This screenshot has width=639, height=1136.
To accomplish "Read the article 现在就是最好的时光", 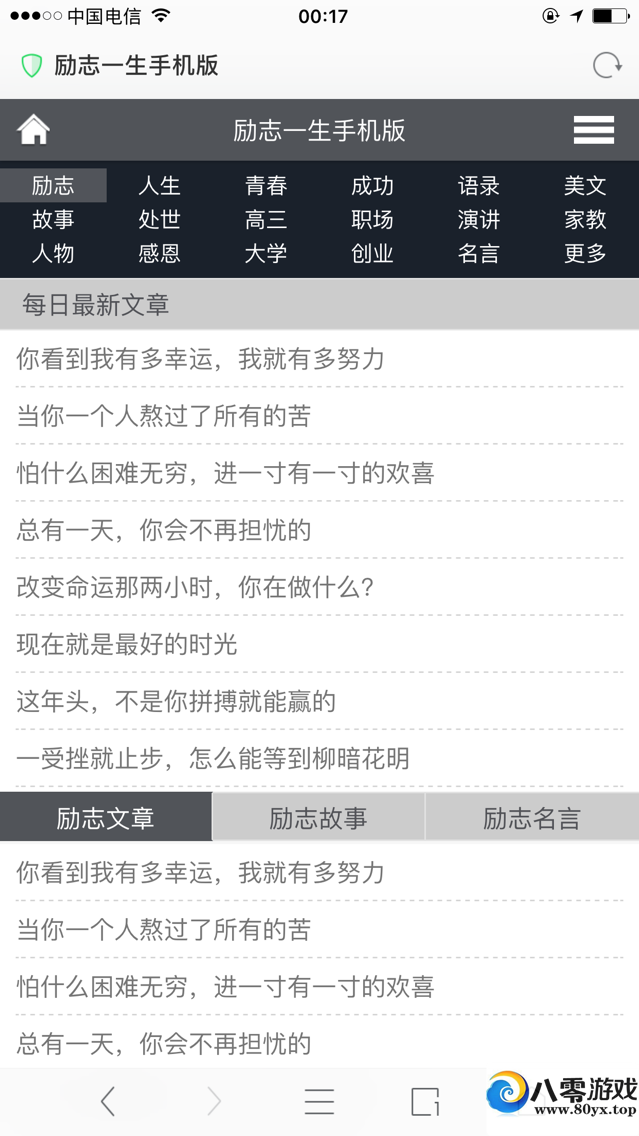I will [127, 644].
